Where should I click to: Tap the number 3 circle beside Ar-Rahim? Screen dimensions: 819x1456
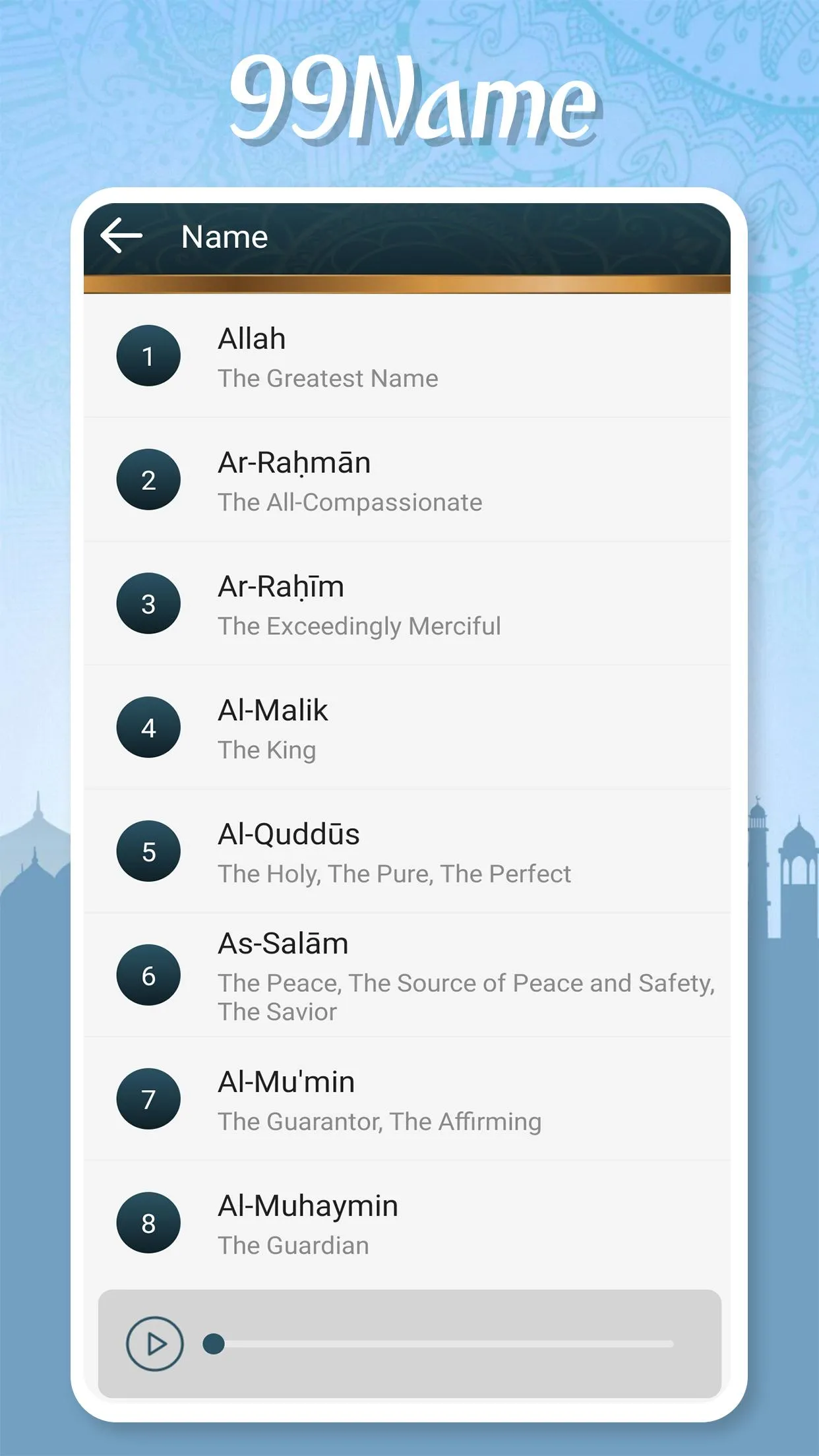coord(148,603)
